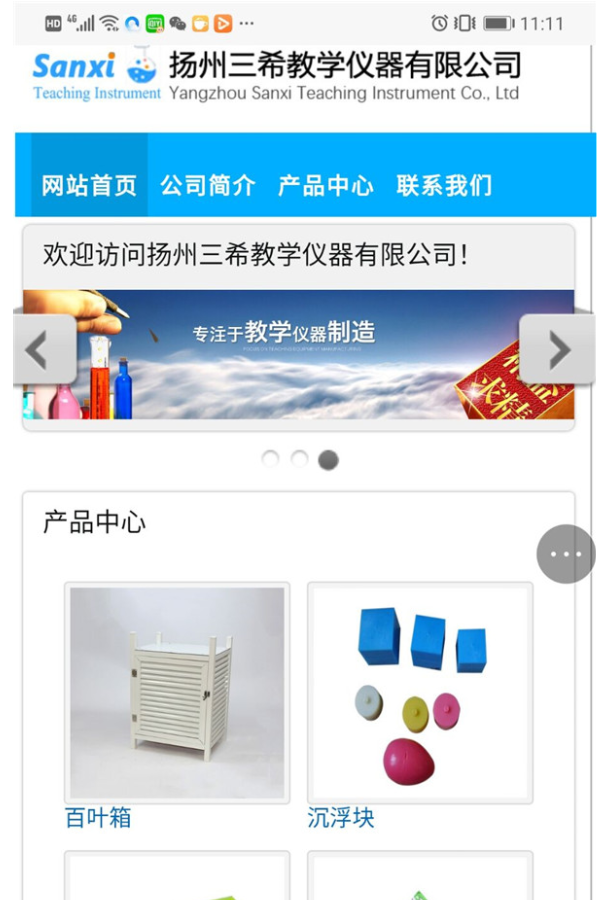Go to the 产品中心 tab

(x=326, y=185)
